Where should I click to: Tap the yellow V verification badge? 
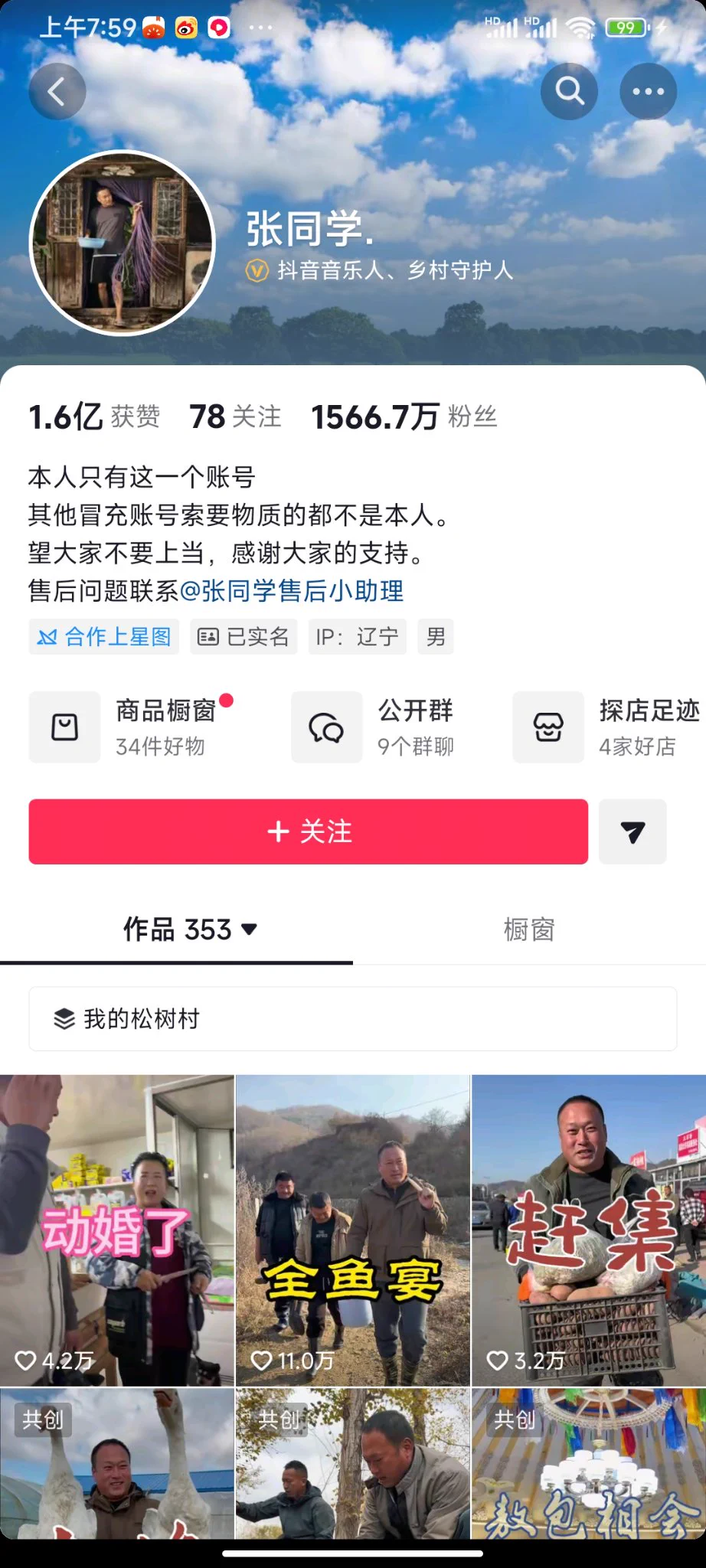coord(256,269)
